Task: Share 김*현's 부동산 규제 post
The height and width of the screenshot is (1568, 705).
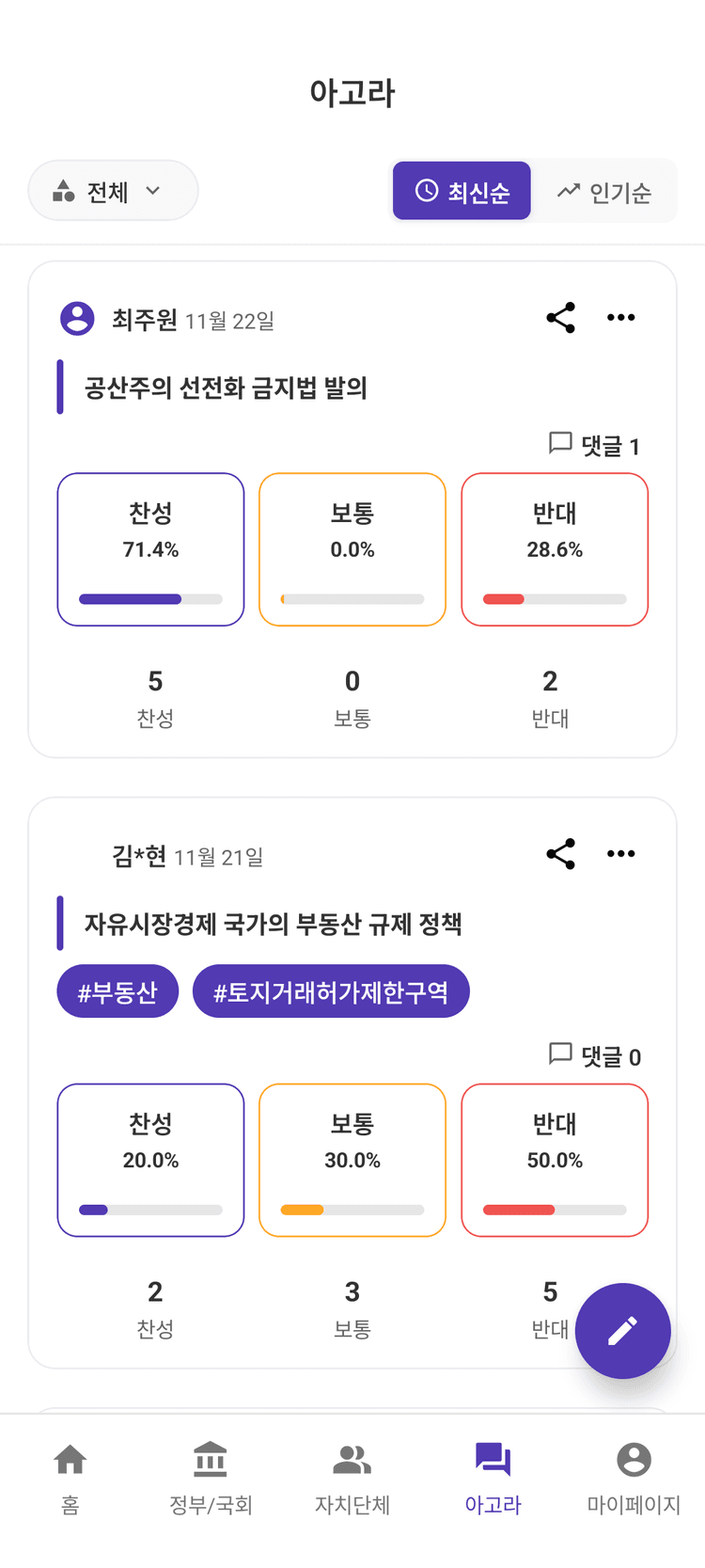Action: 560,853
